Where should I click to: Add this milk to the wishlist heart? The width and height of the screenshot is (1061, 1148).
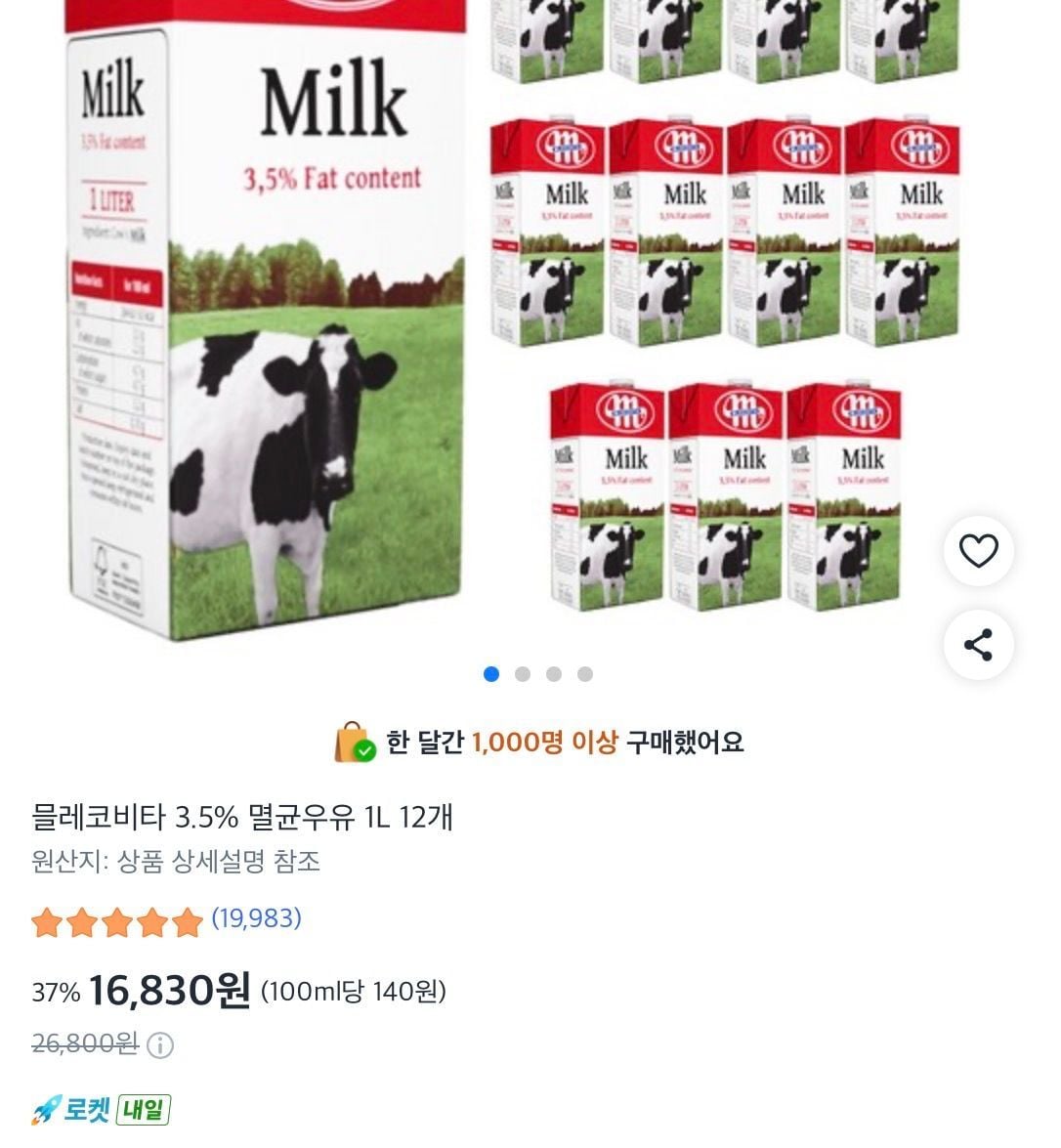pos(978,551)
